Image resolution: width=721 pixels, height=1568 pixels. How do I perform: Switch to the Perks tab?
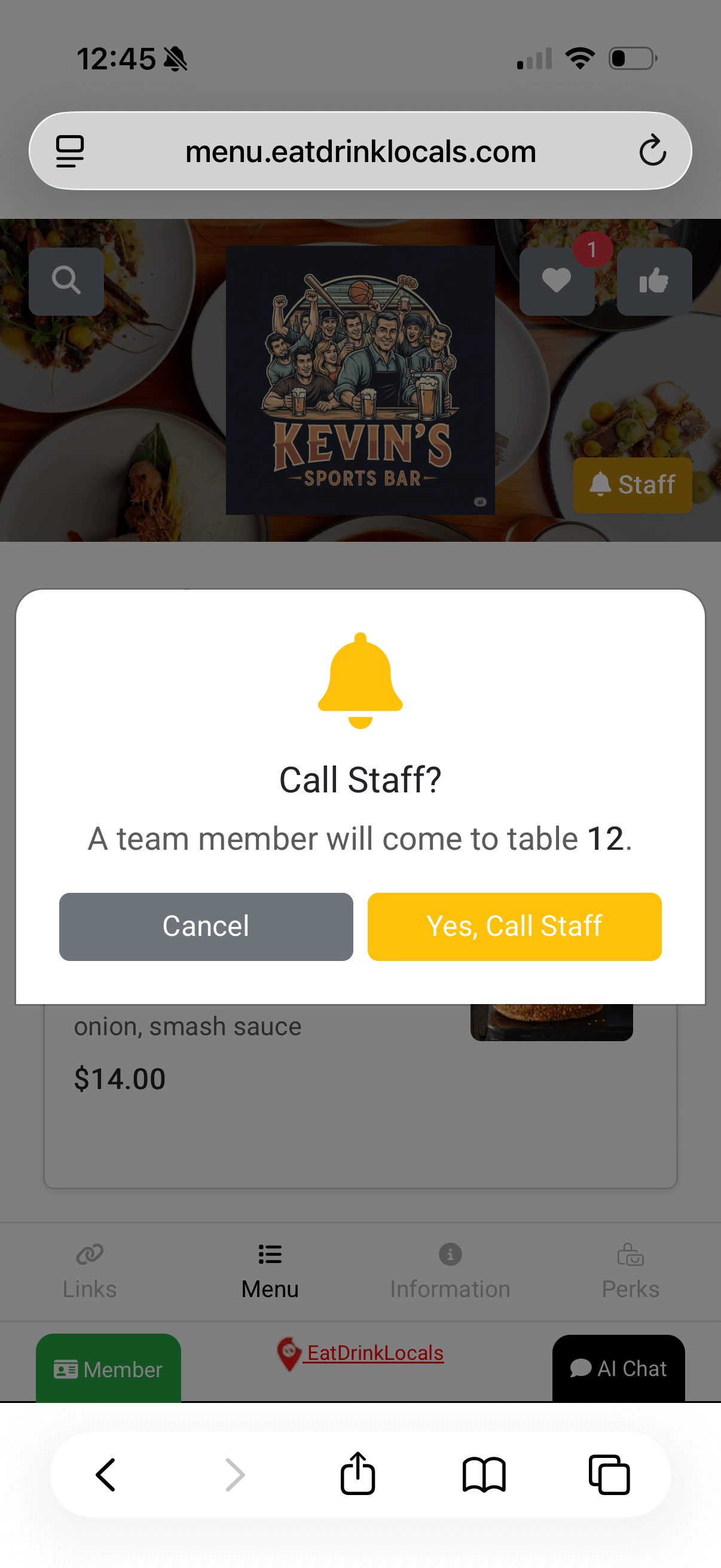pos(630,1272)
